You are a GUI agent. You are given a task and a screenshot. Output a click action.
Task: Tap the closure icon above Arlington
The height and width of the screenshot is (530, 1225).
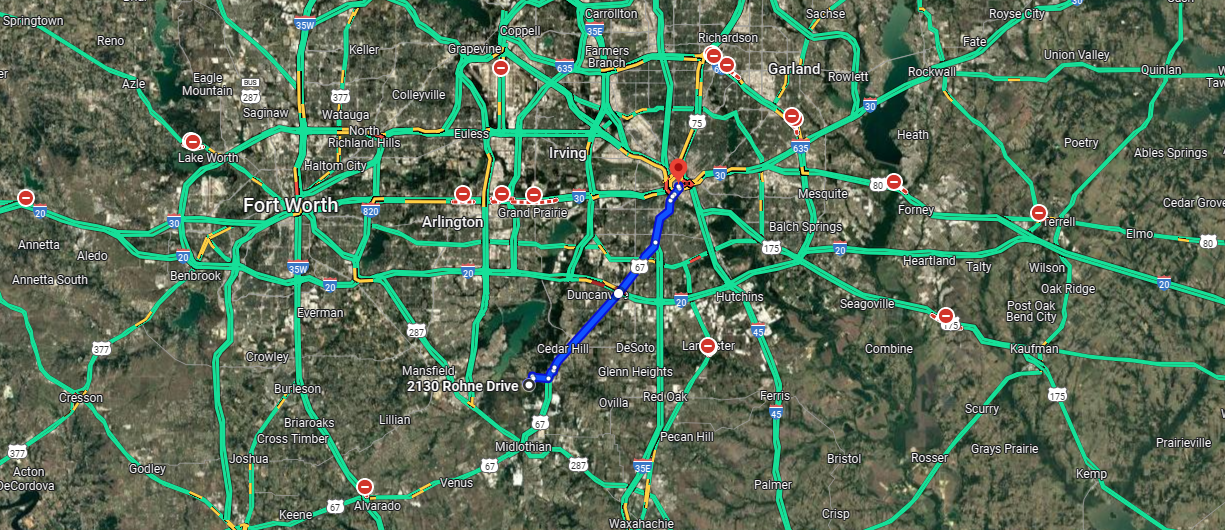coord(462,193)
